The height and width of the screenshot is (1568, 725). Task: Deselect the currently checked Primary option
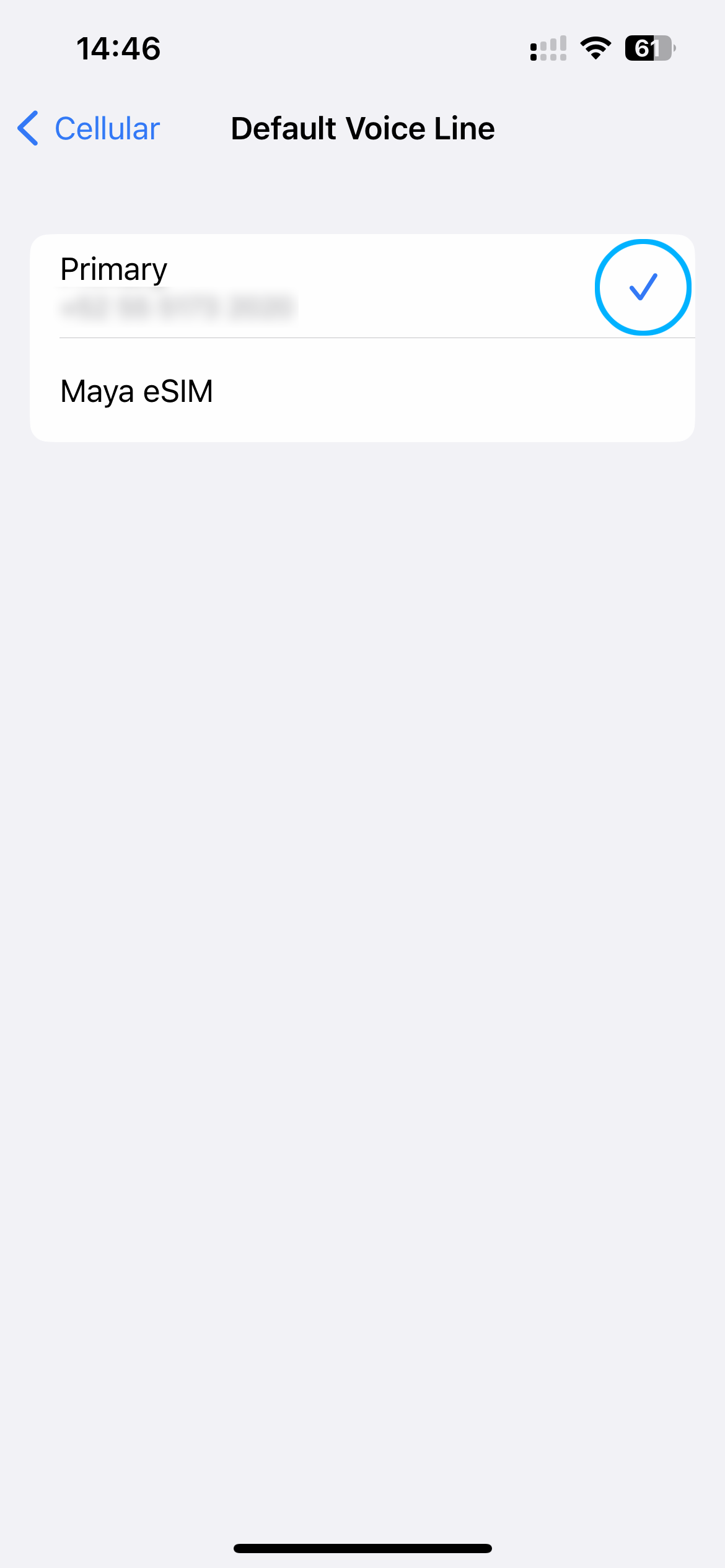pyautogui.click(x=643, y=287)
